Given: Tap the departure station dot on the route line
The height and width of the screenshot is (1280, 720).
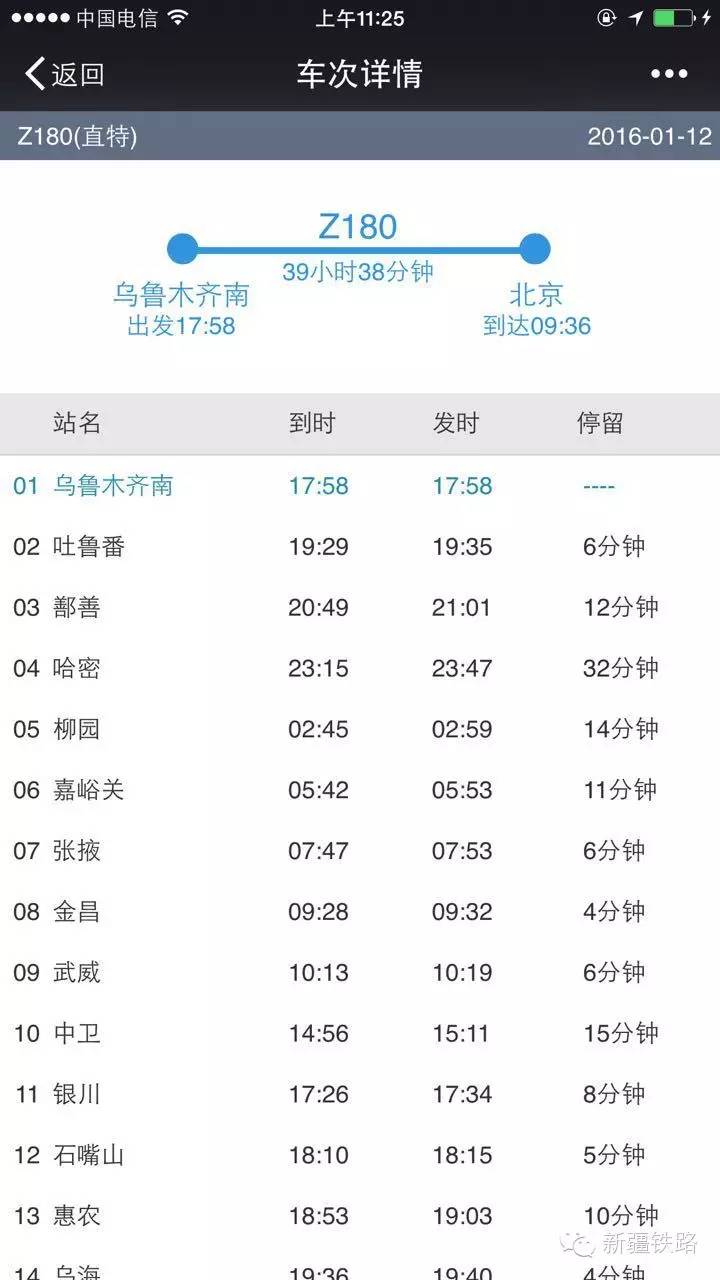Looking at the screenshot, I should tap(182, 247).
